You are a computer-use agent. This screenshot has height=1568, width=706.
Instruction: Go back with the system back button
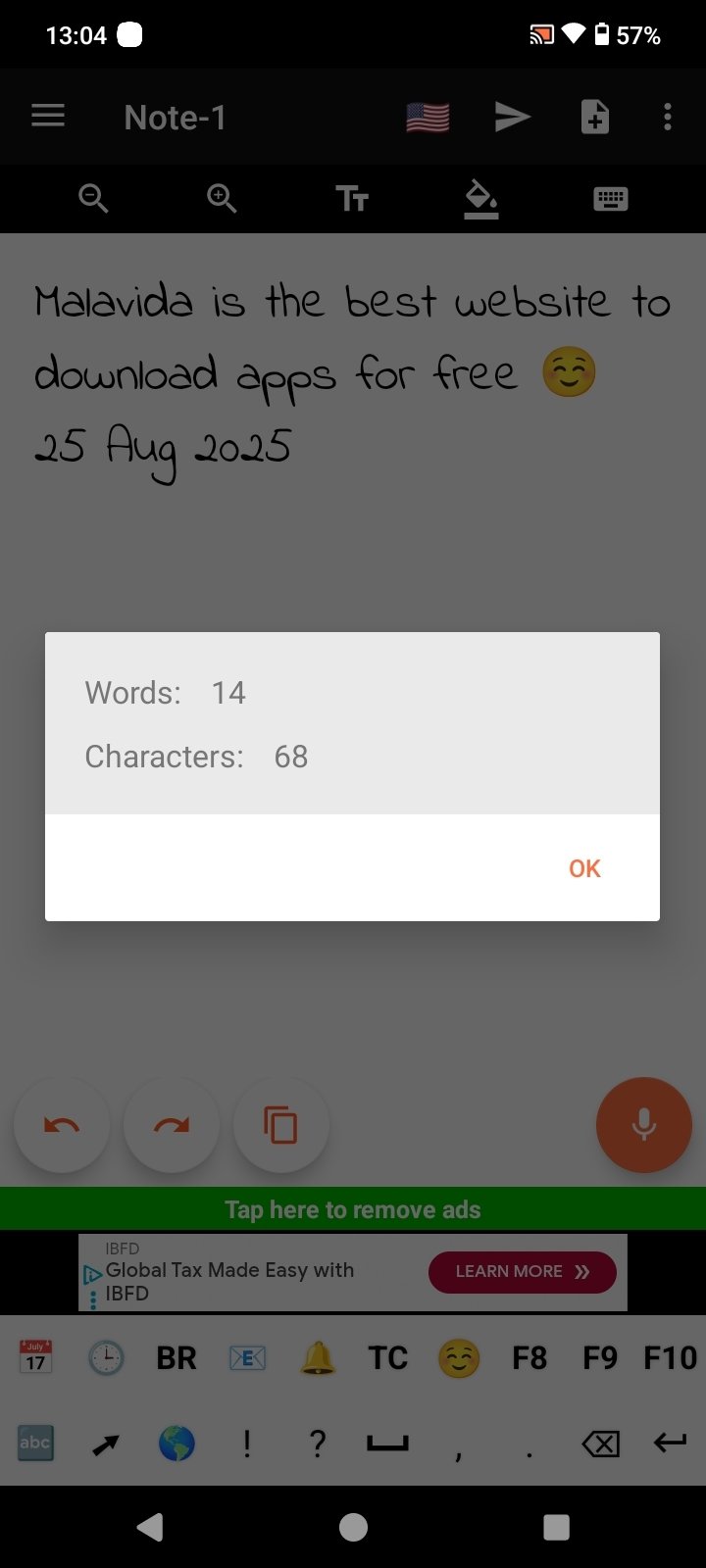[x=150, y=1527]
